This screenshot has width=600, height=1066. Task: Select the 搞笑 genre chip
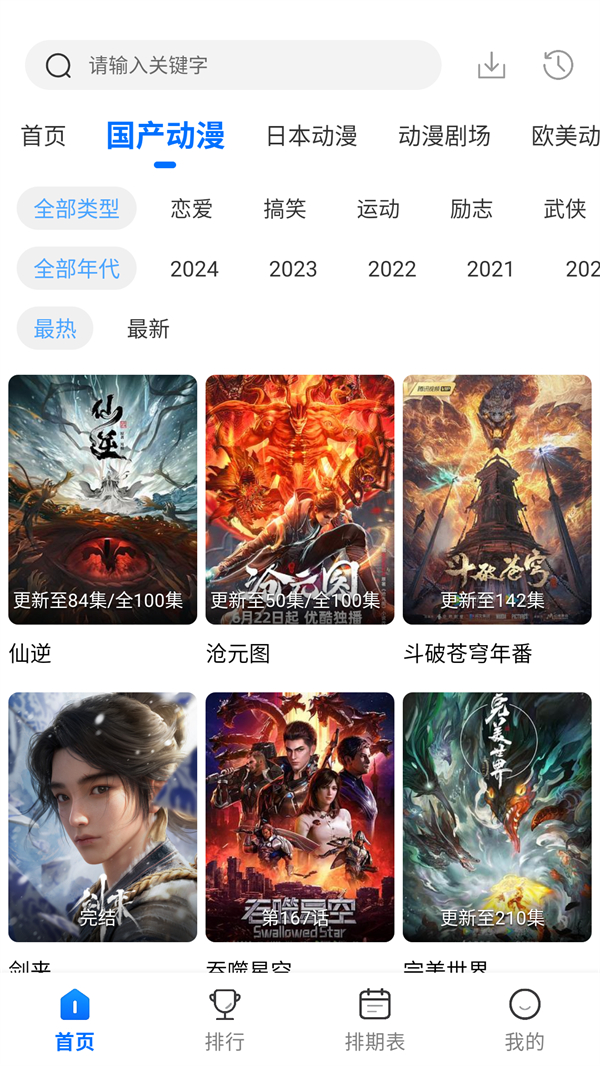(284, 209)
